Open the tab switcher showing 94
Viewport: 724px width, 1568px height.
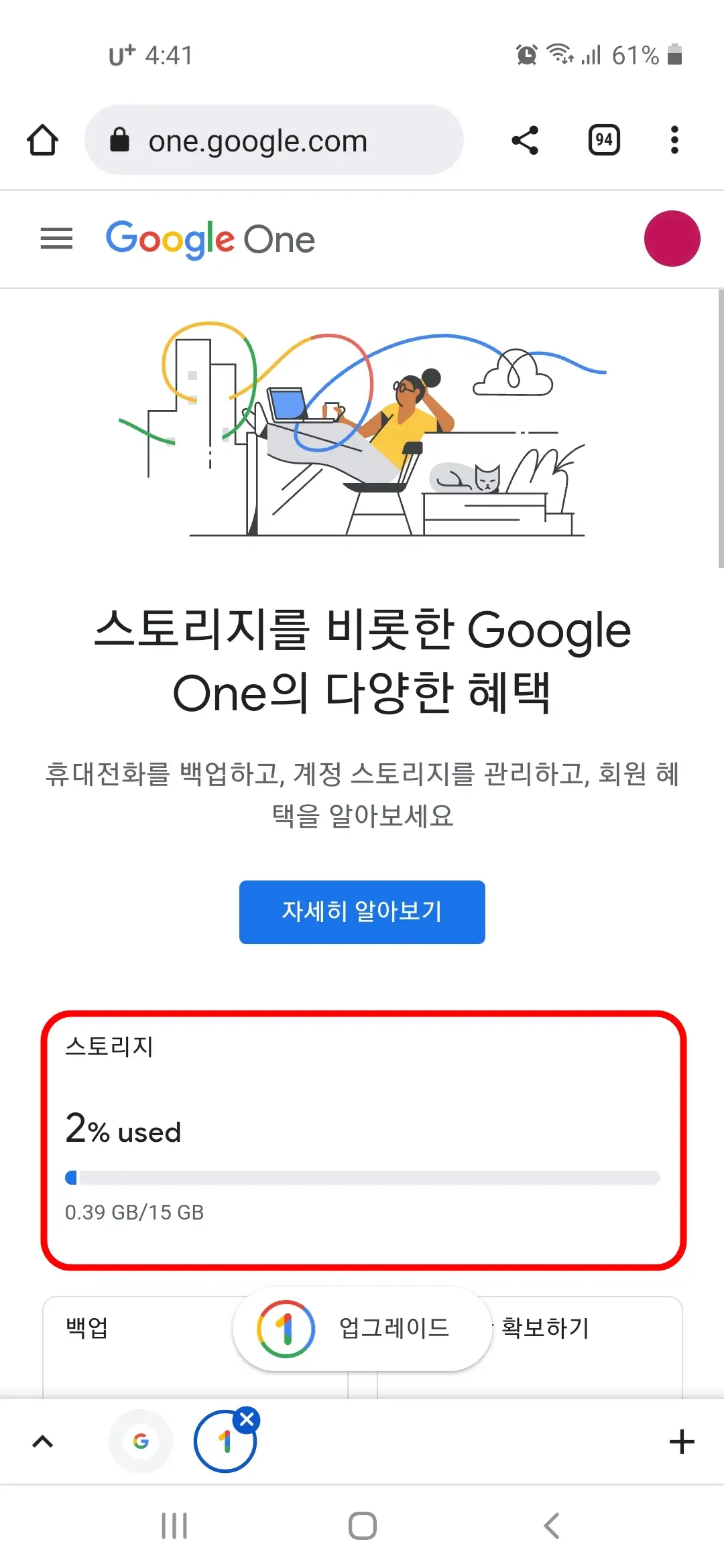(x=603, y=139)
